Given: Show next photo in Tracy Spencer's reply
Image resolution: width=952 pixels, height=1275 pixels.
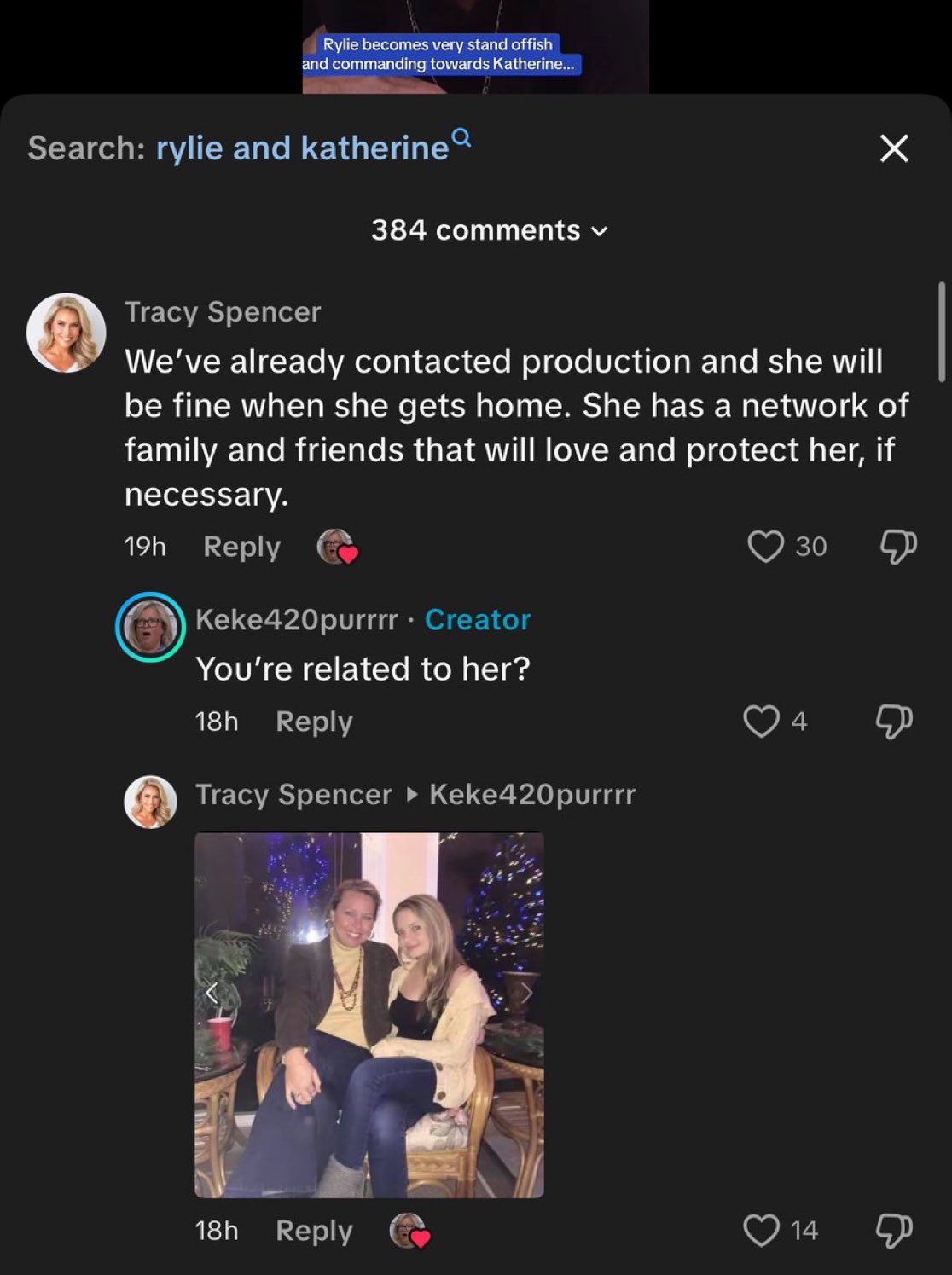Looking at the screenshot, I should pos(526,994).
